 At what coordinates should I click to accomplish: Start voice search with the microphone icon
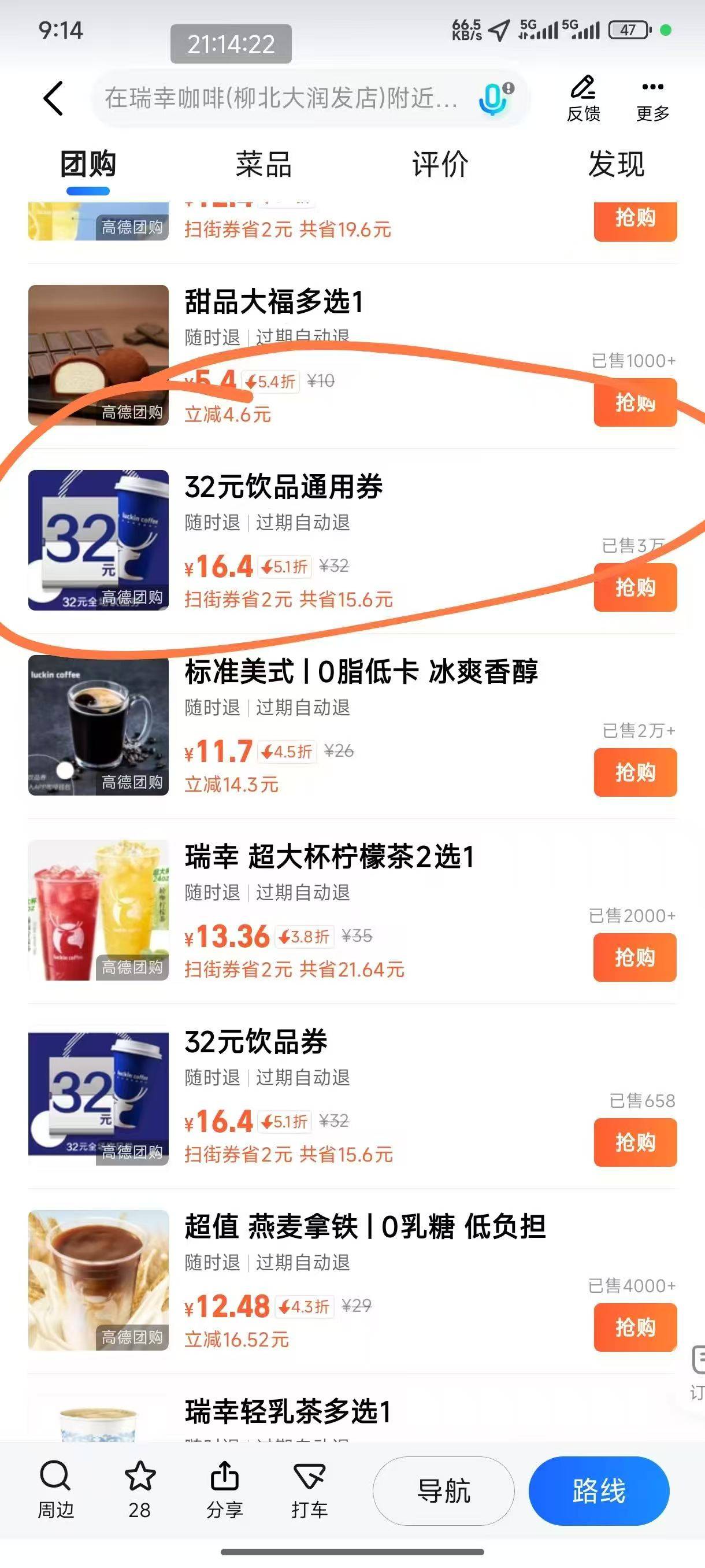pyautogui.click(x=494, y=98)
